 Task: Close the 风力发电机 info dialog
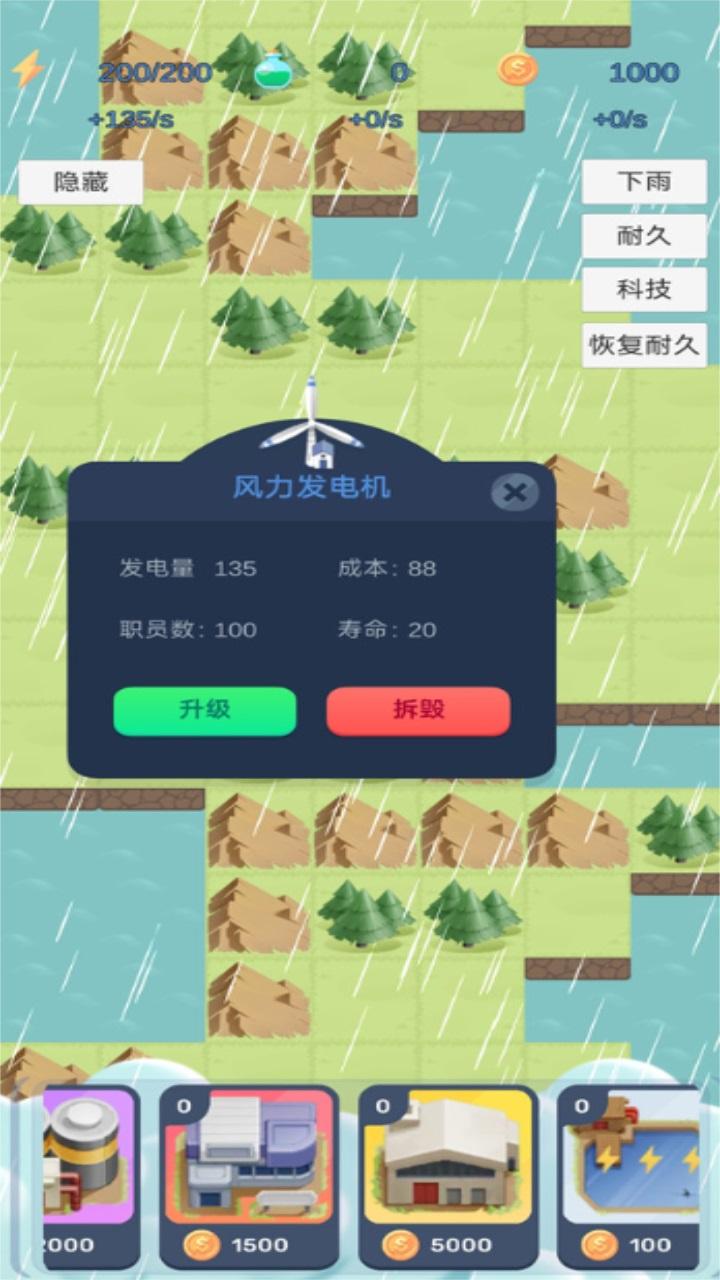click(x=515, y=492)
